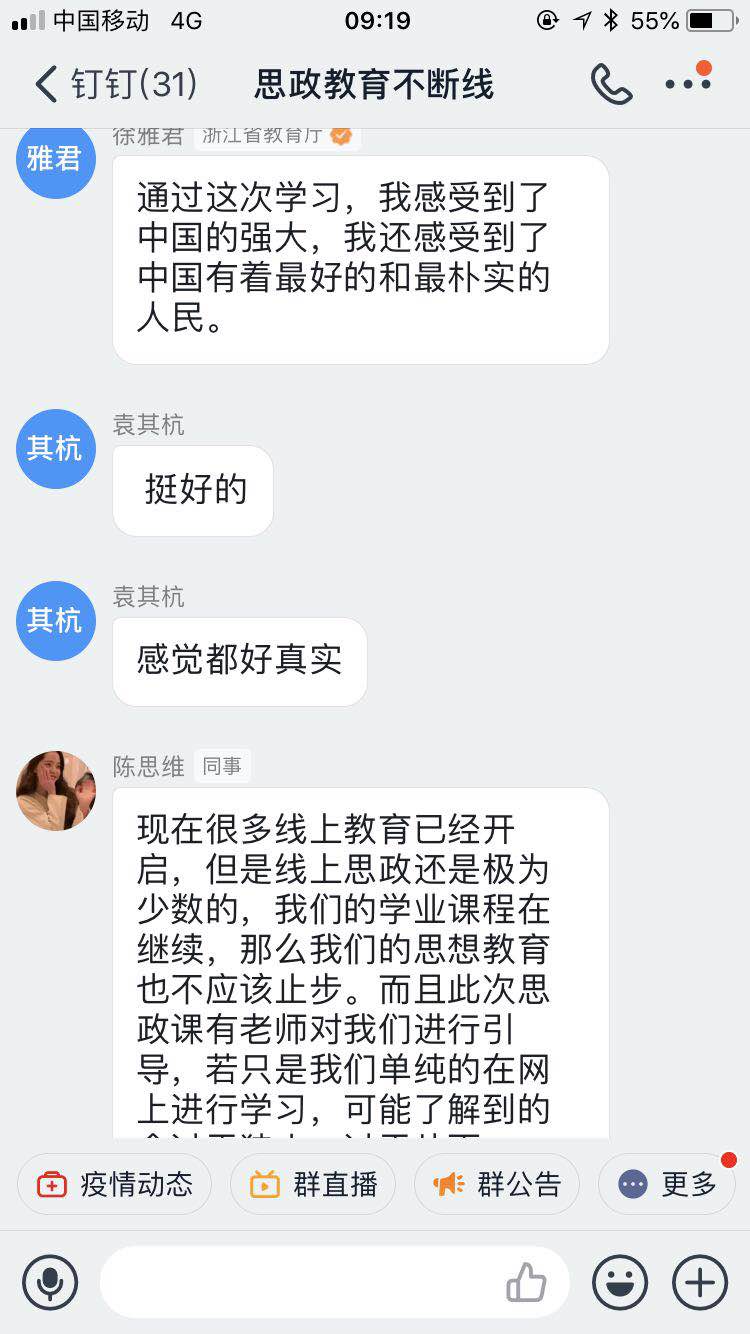
Task: Open the emoji picker
Action: pos(620,1282)
